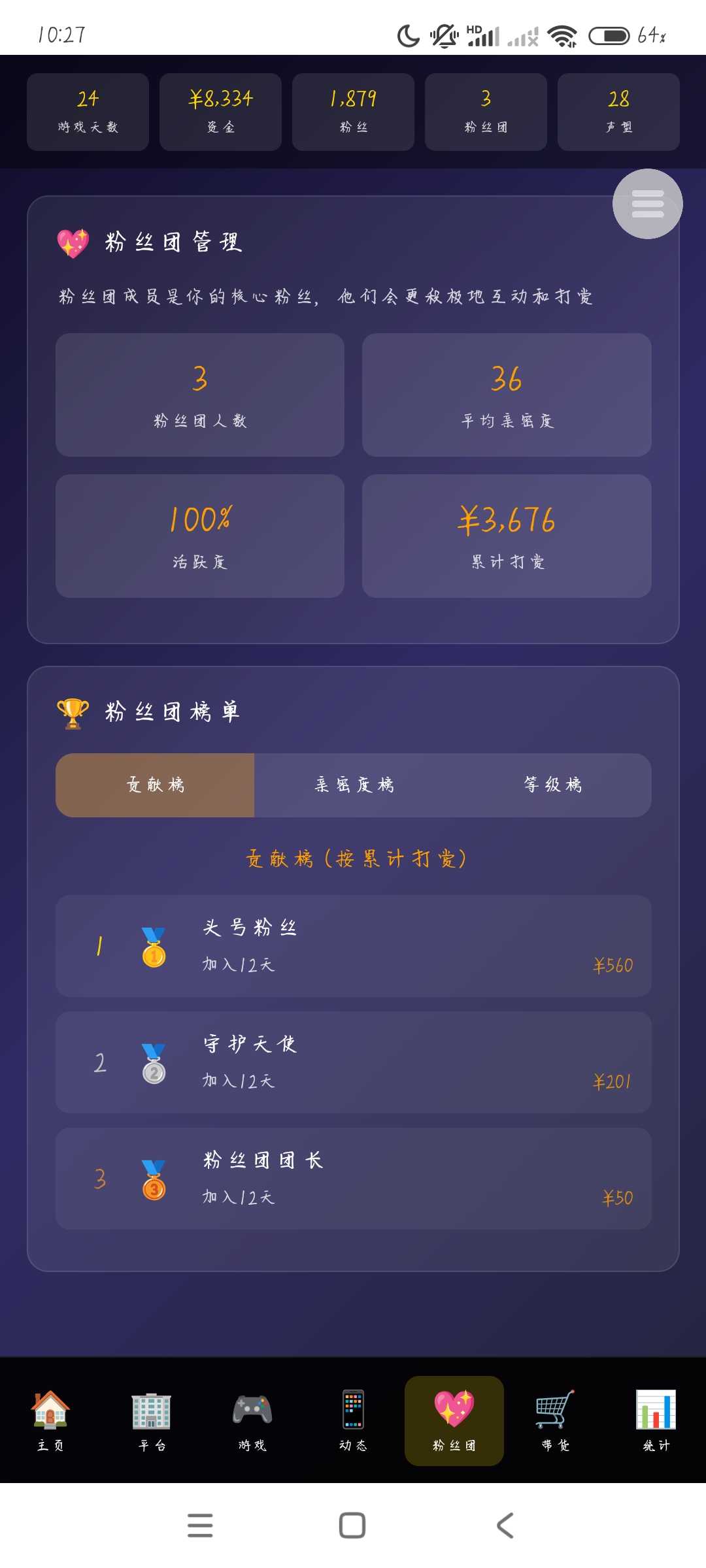Go to 主页 in bottom navigation
Image resolution: width=706 pixels, height=1568 pixels.
[50, 1420]
